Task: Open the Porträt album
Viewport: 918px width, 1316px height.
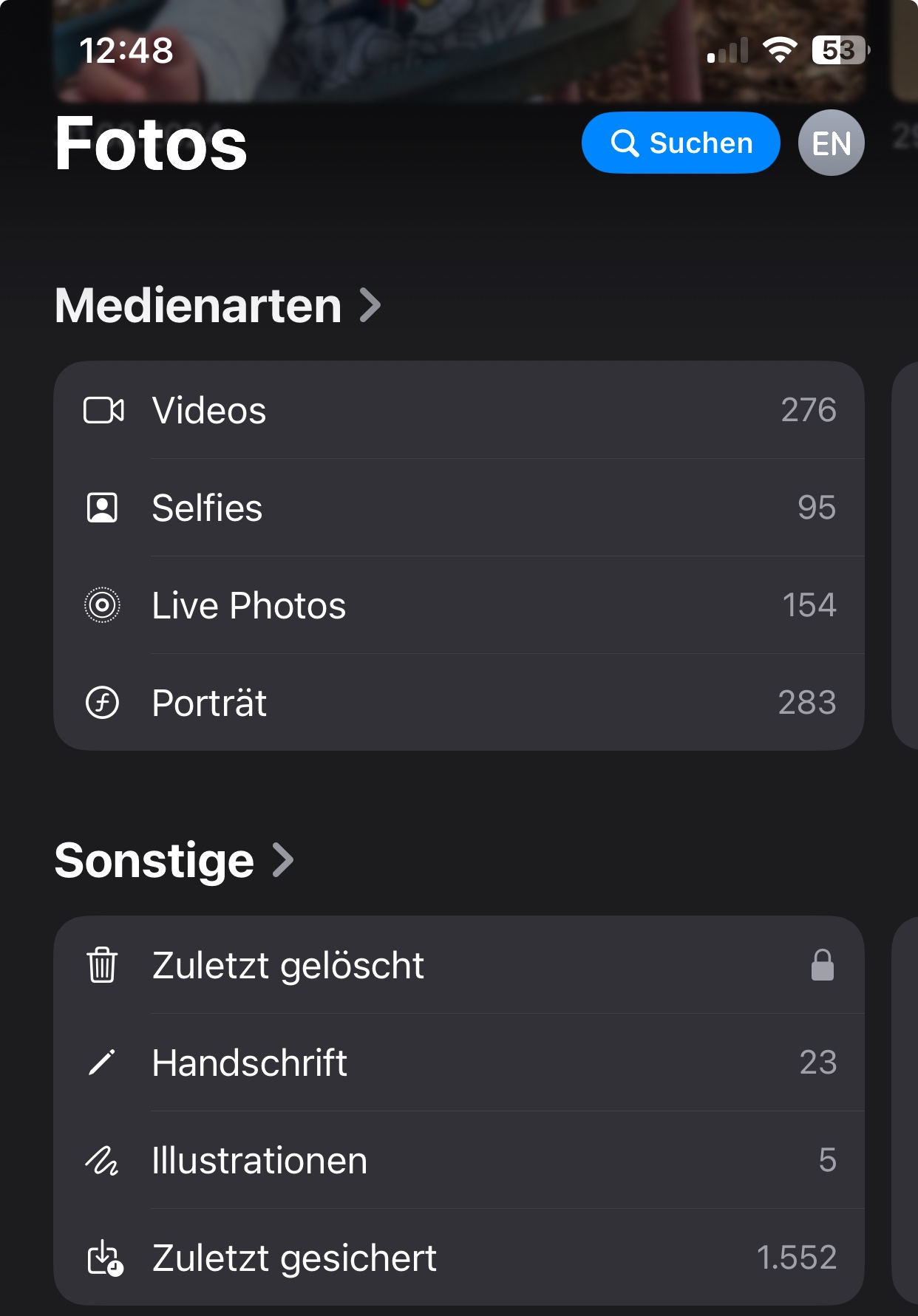Action: point(458,703)
